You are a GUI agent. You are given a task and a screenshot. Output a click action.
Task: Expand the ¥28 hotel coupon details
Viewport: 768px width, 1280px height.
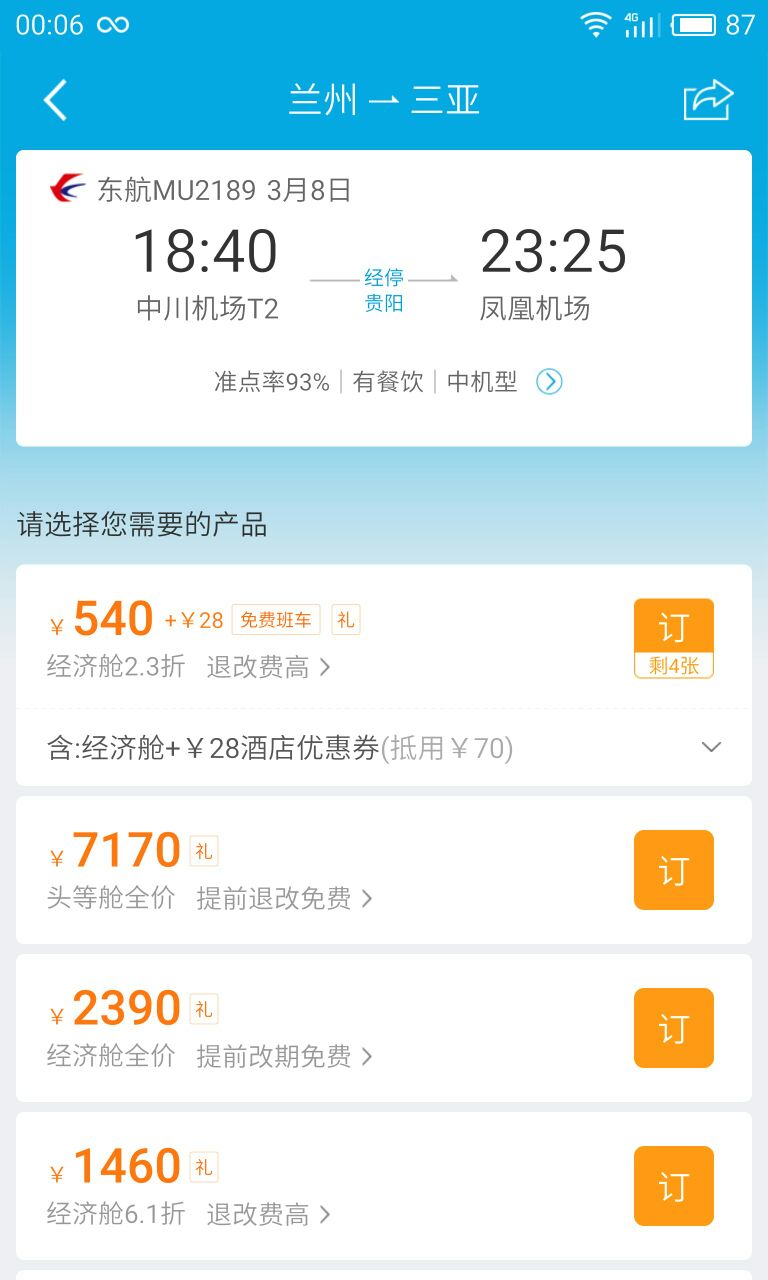(x=711, y=747)
